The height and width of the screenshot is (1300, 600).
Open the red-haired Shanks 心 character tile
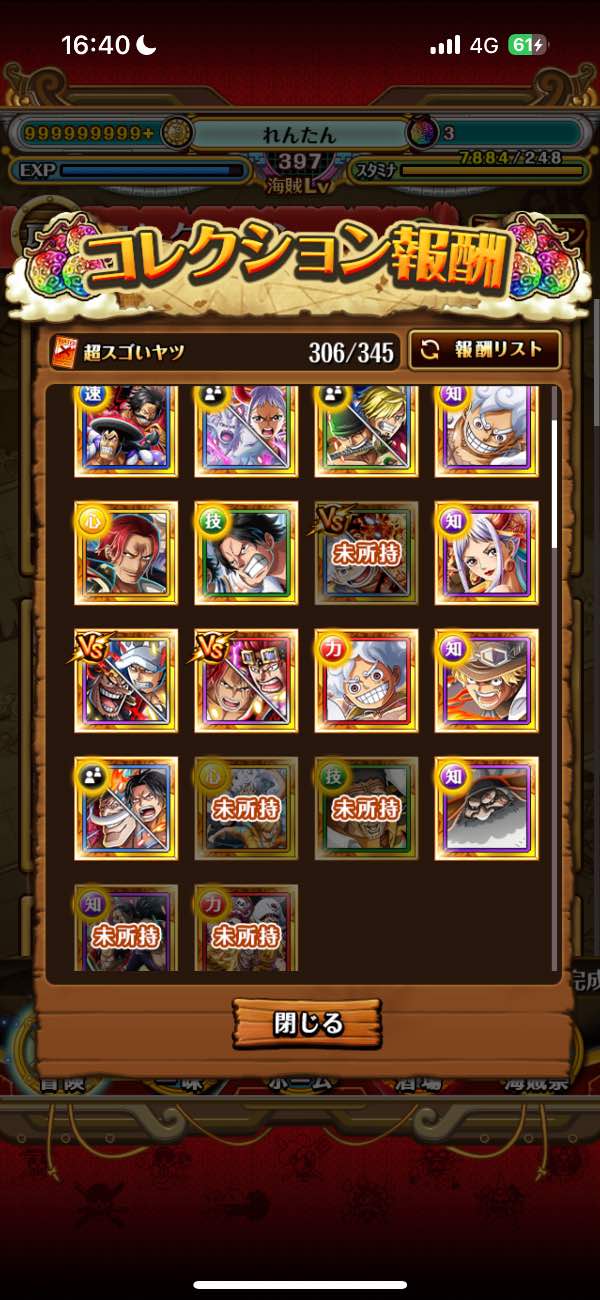coord(126,553)
